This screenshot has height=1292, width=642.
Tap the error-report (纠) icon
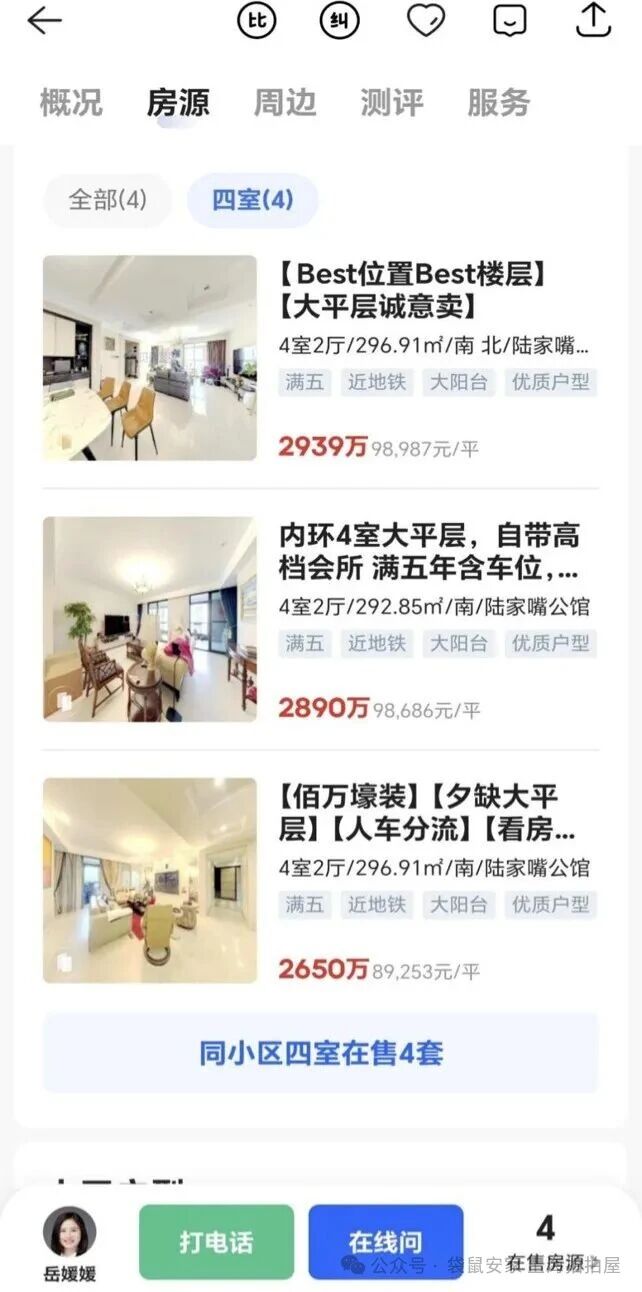coord(339,20)
